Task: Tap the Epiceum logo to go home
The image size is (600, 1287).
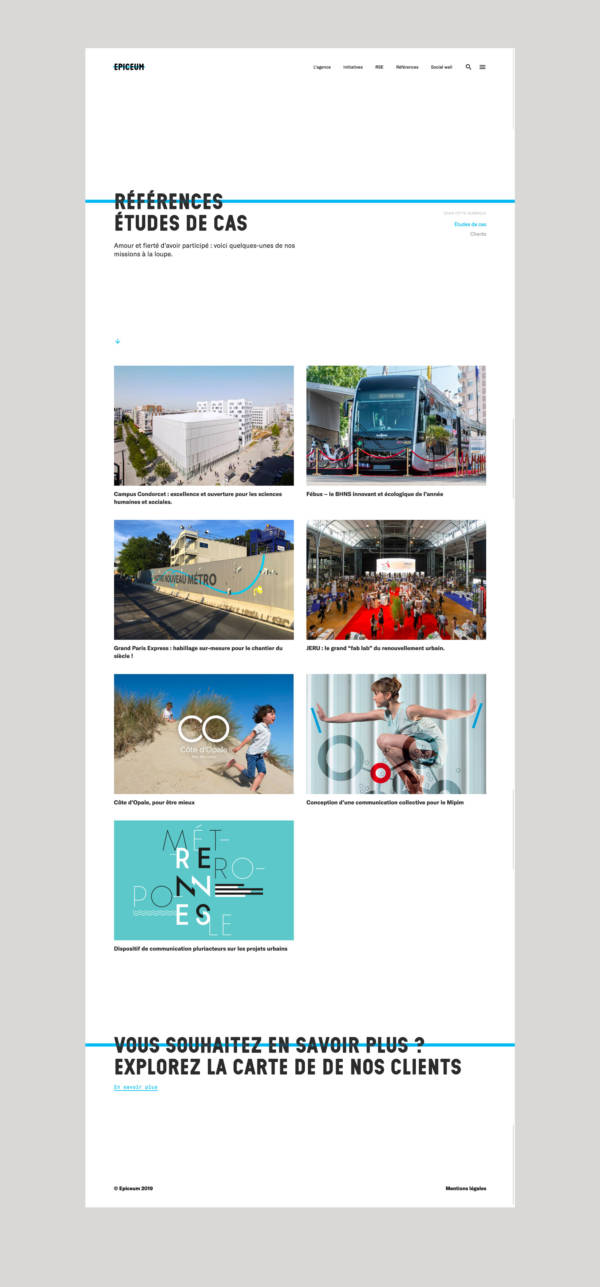Action: [129, 67]
